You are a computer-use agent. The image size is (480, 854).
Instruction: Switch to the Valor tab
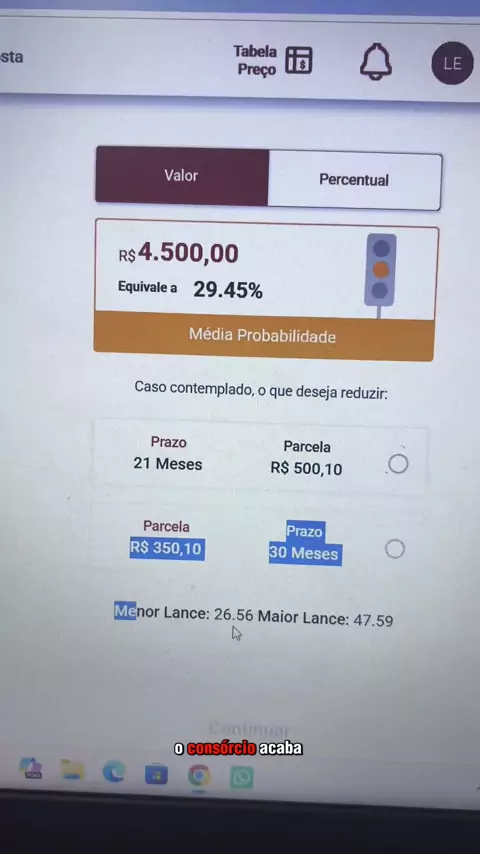click(181, 175)
